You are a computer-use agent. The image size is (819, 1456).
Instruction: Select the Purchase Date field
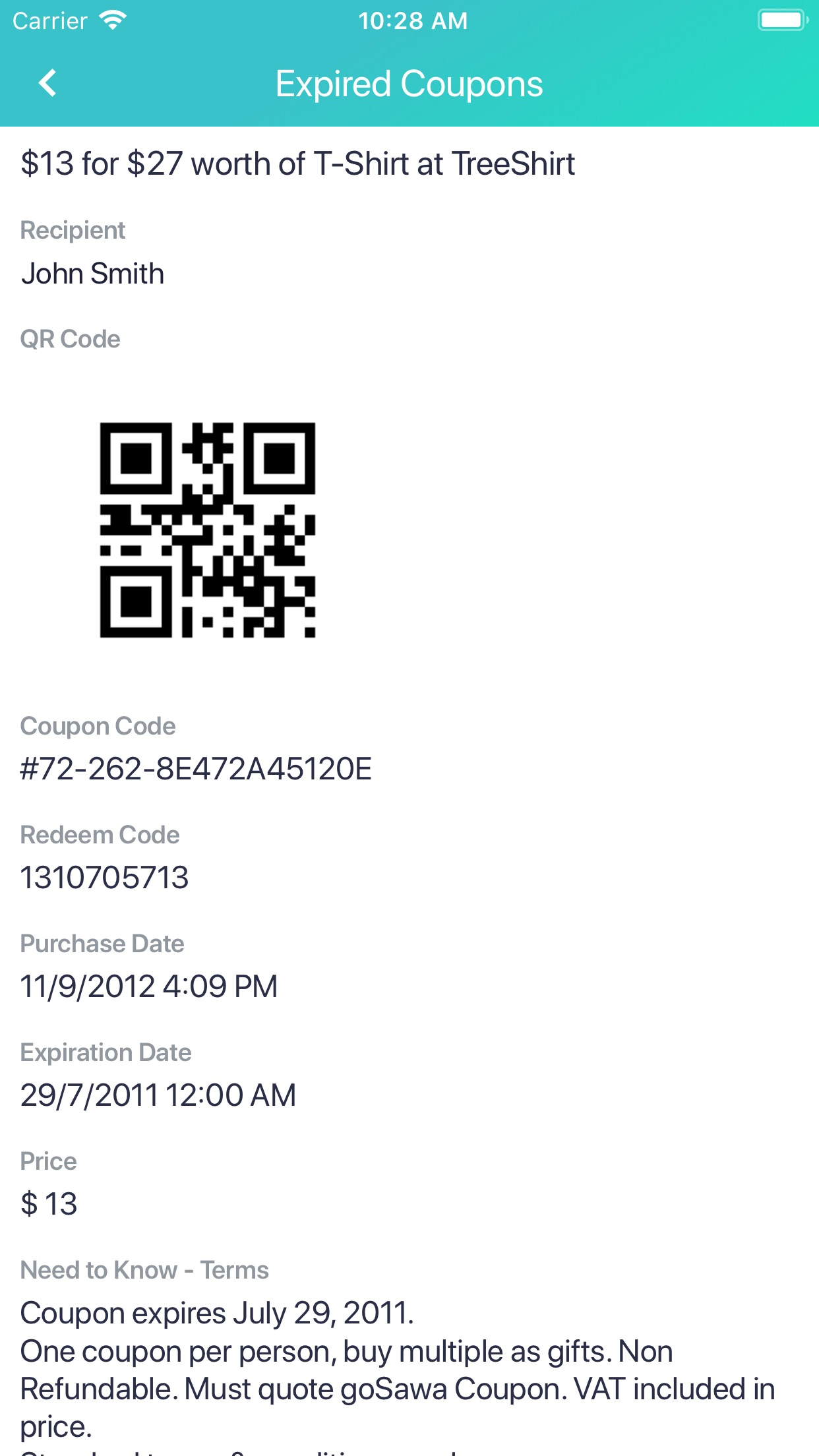150,985
